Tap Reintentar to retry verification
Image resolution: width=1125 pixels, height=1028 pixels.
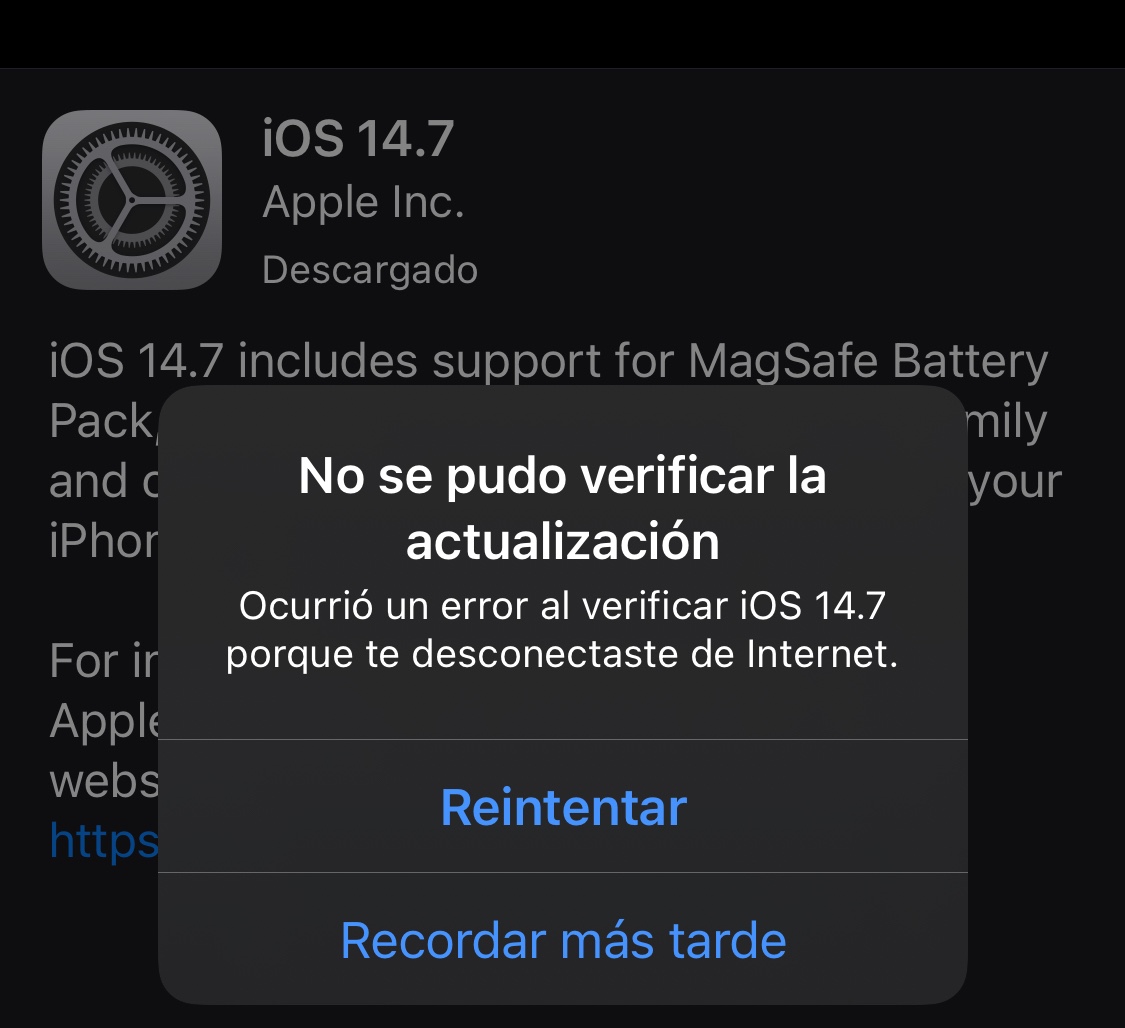563,807
